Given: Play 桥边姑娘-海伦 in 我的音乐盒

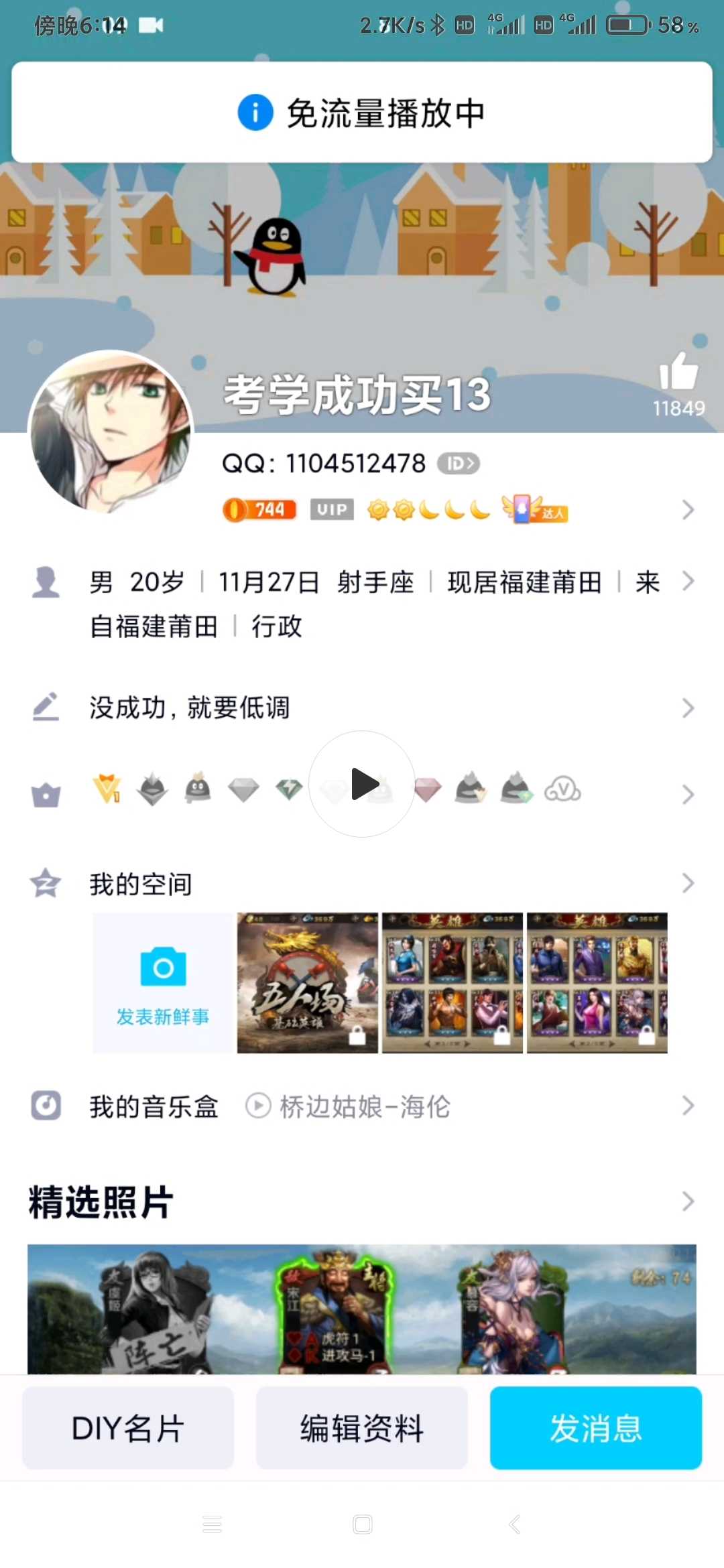Looking at the screenshot, I should point(258,1106).
